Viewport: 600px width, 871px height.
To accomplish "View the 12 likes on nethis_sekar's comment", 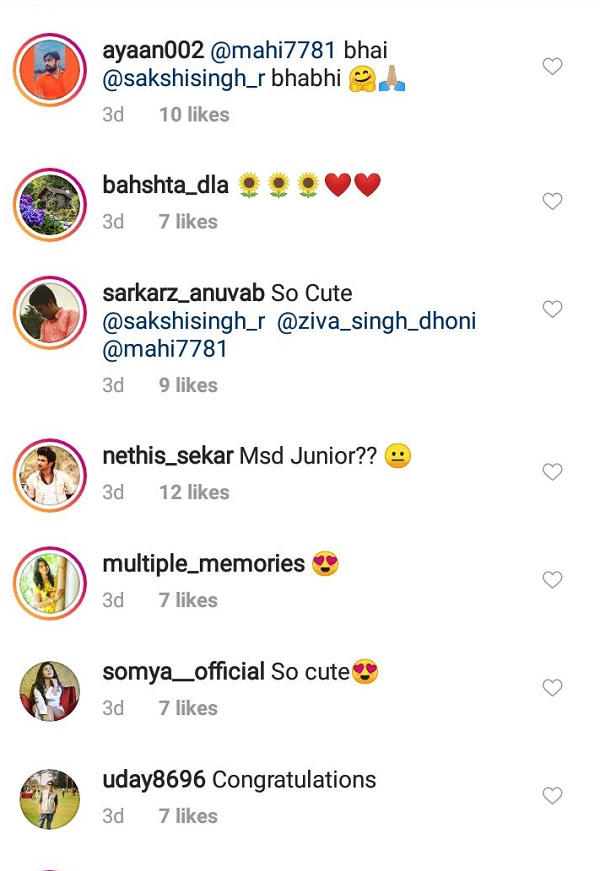I will [x=193, y=492].
